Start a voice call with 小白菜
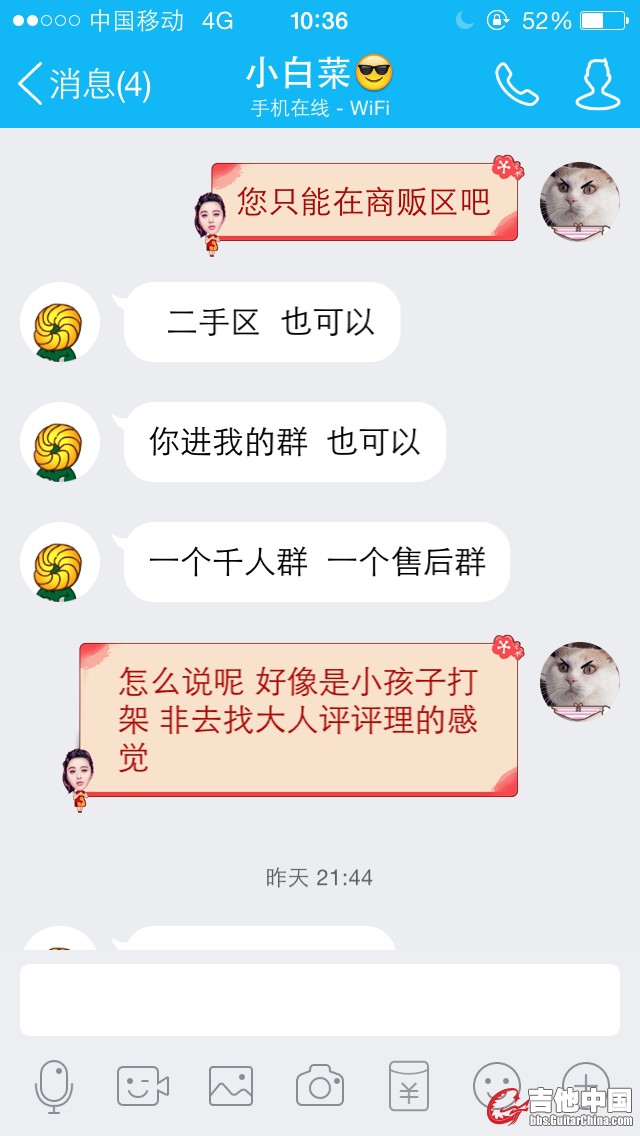Image resolution: width=640 pixels, height=1136 pixels. pyautogui.click(x=517, y=85)
